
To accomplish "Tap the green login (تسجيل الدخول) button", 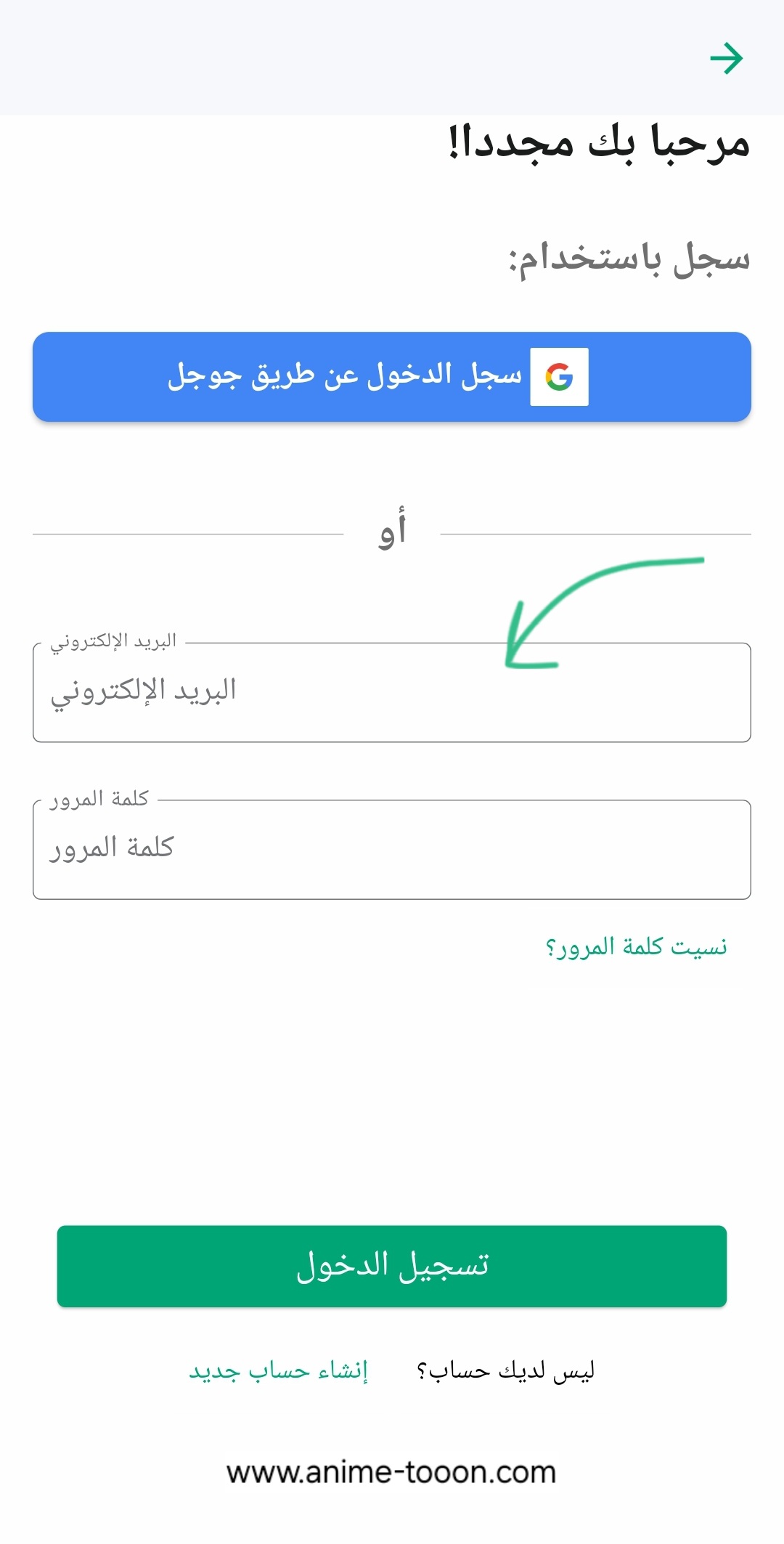I will pyautogui.click(x=392, y=1266).
